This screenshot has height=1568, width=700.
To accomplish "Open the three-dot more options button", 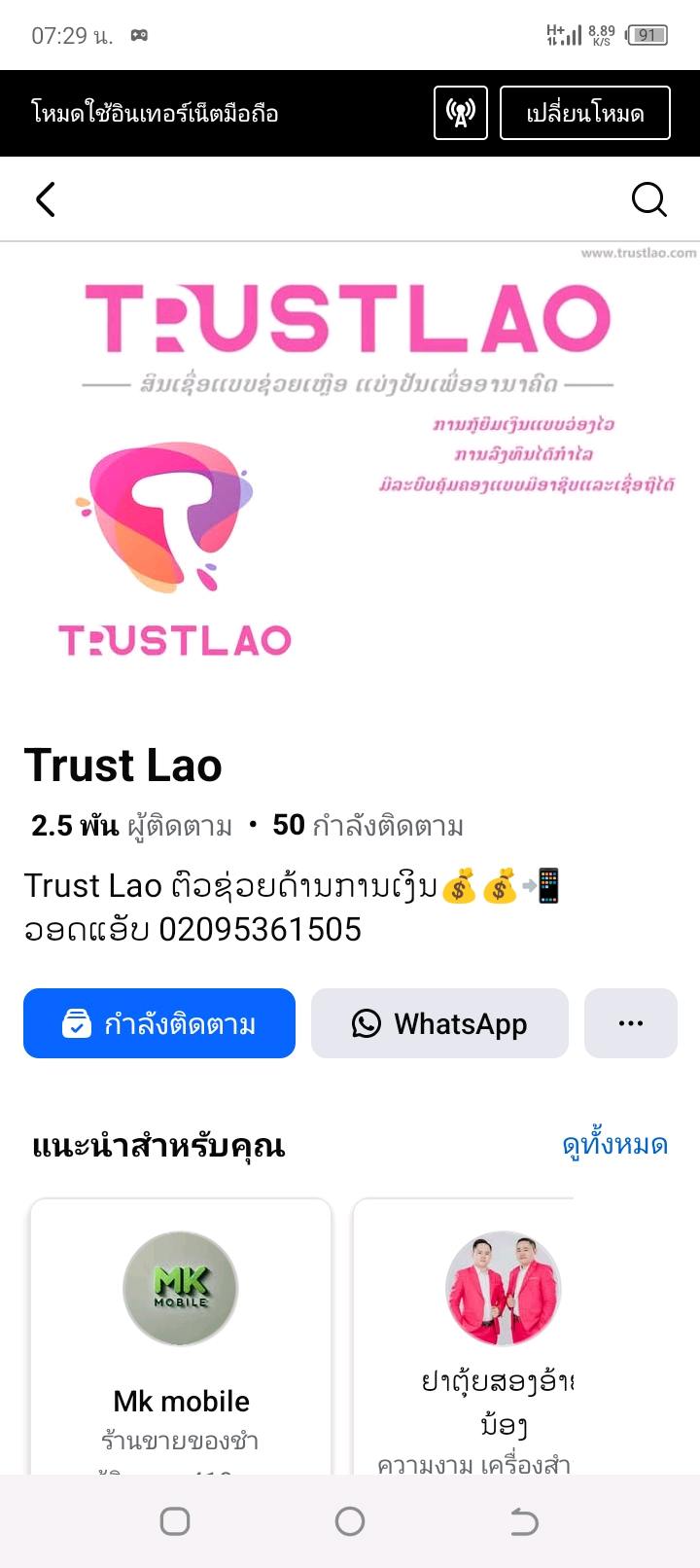I will 630,1023.
